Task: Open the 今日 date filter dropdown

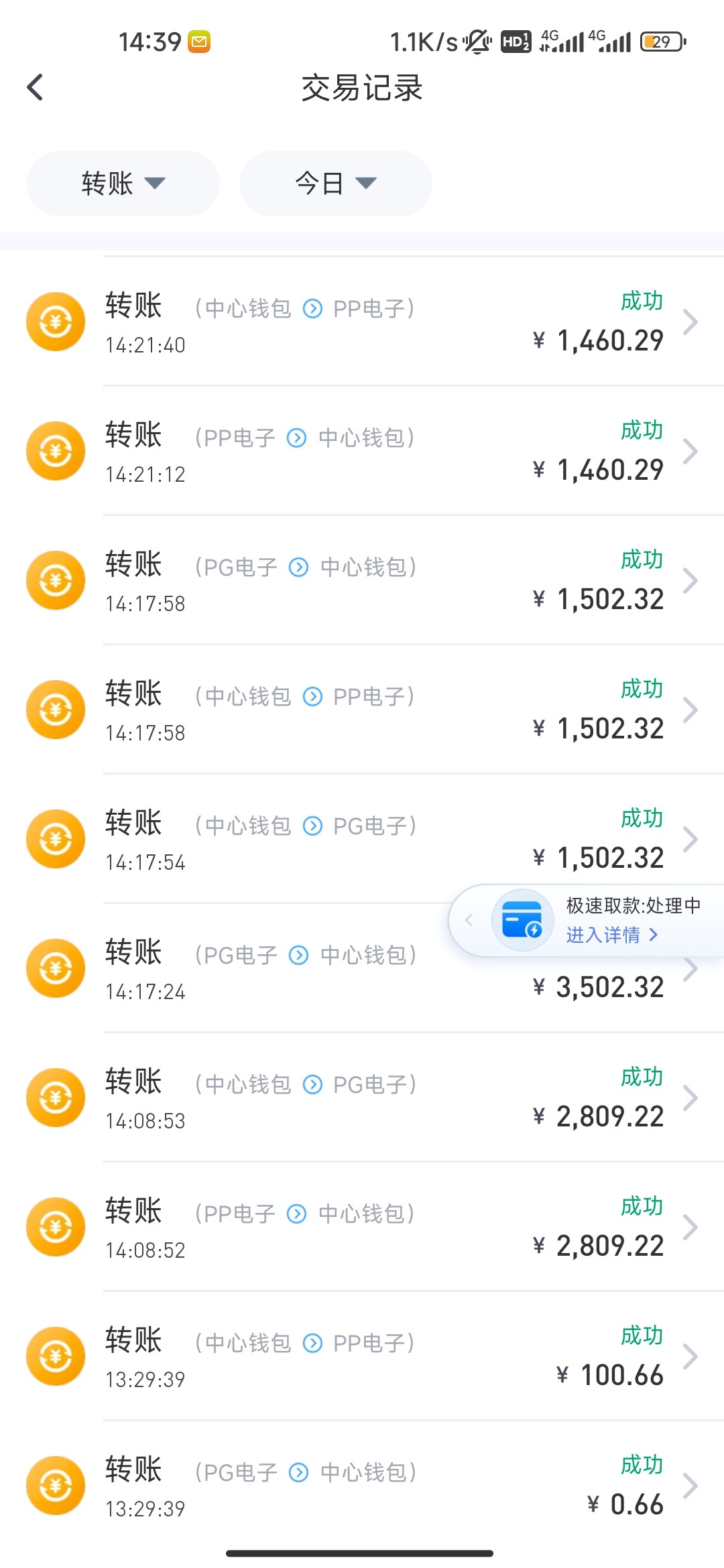Action: 336,183
